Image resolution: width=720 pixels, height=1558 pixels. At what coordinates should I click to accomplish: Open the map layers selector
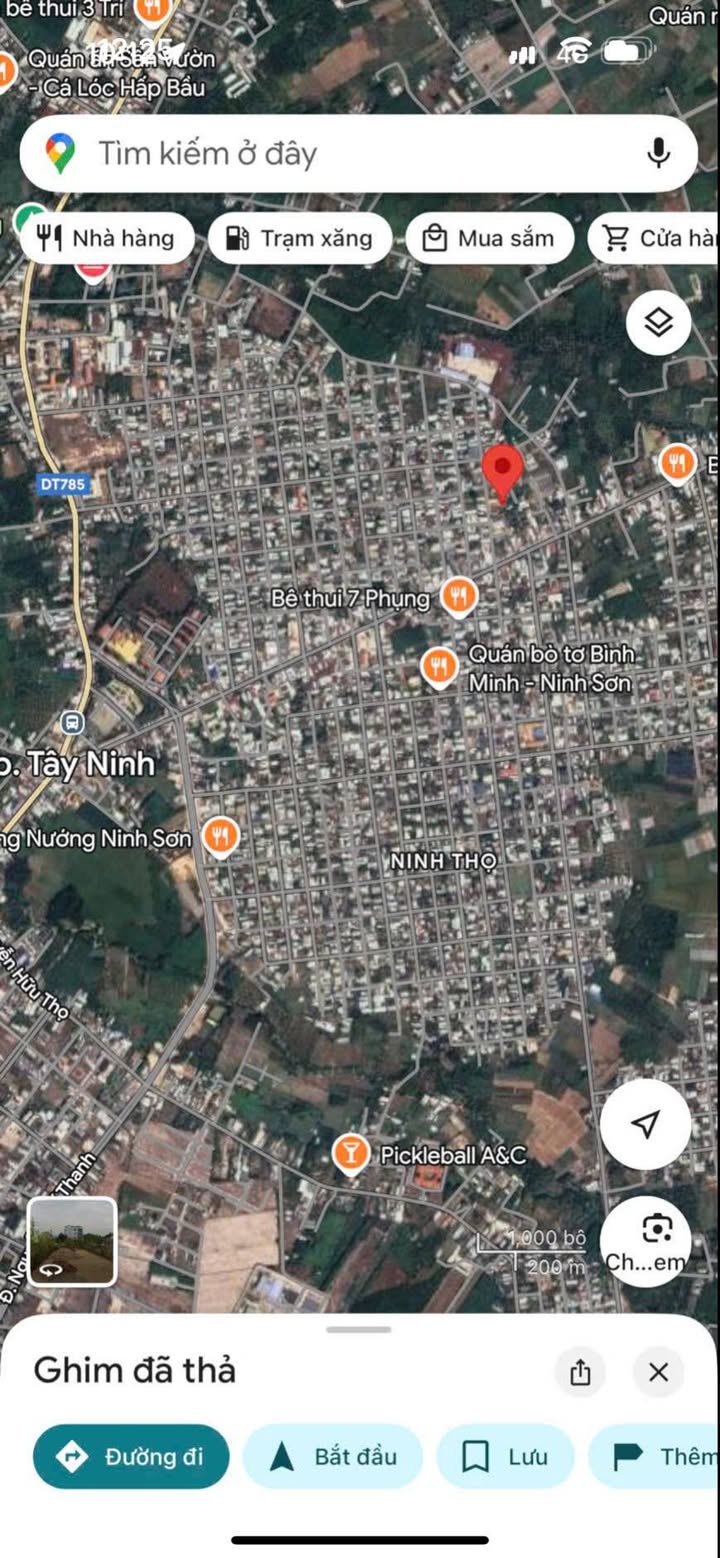point(658,323)
